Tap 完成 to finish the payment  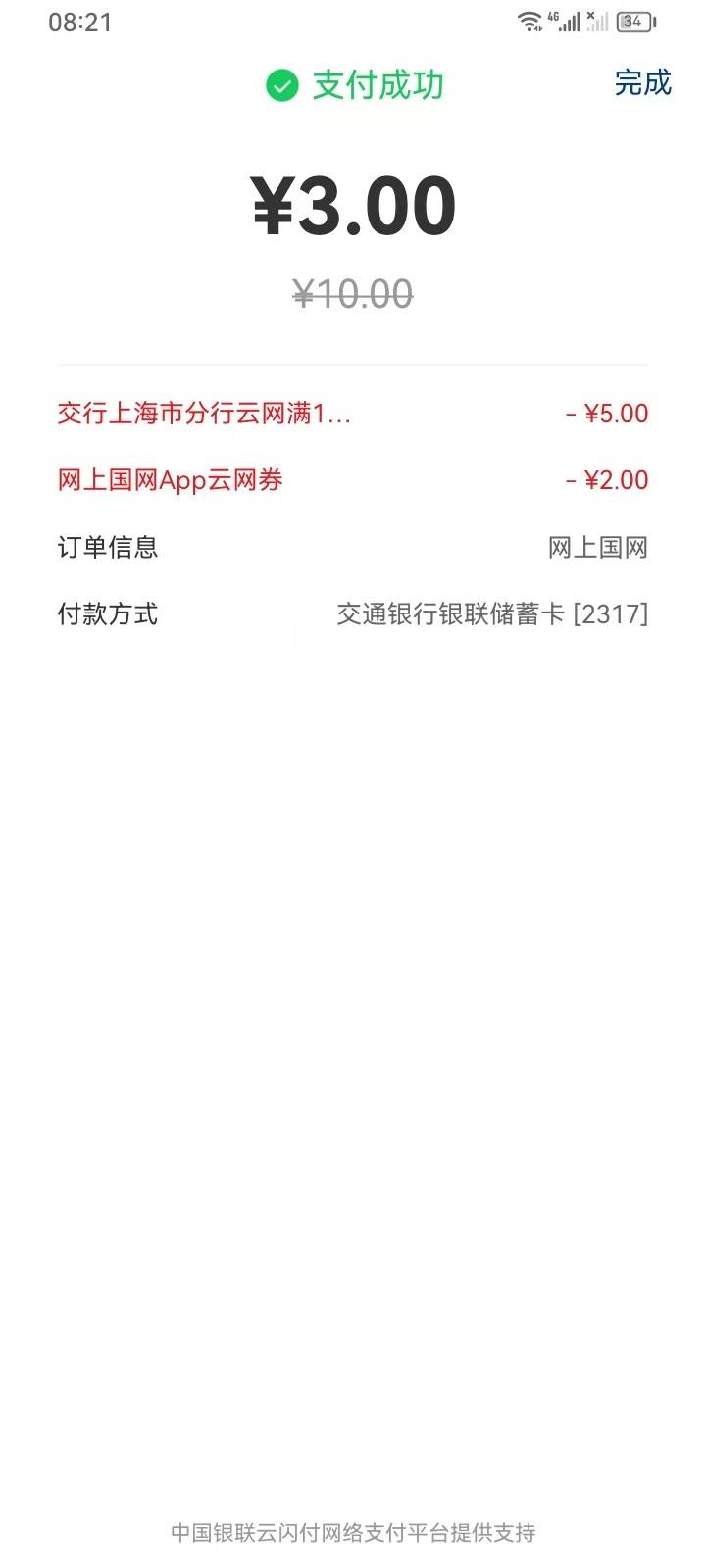pyautogui.click(x=642, y=83)
